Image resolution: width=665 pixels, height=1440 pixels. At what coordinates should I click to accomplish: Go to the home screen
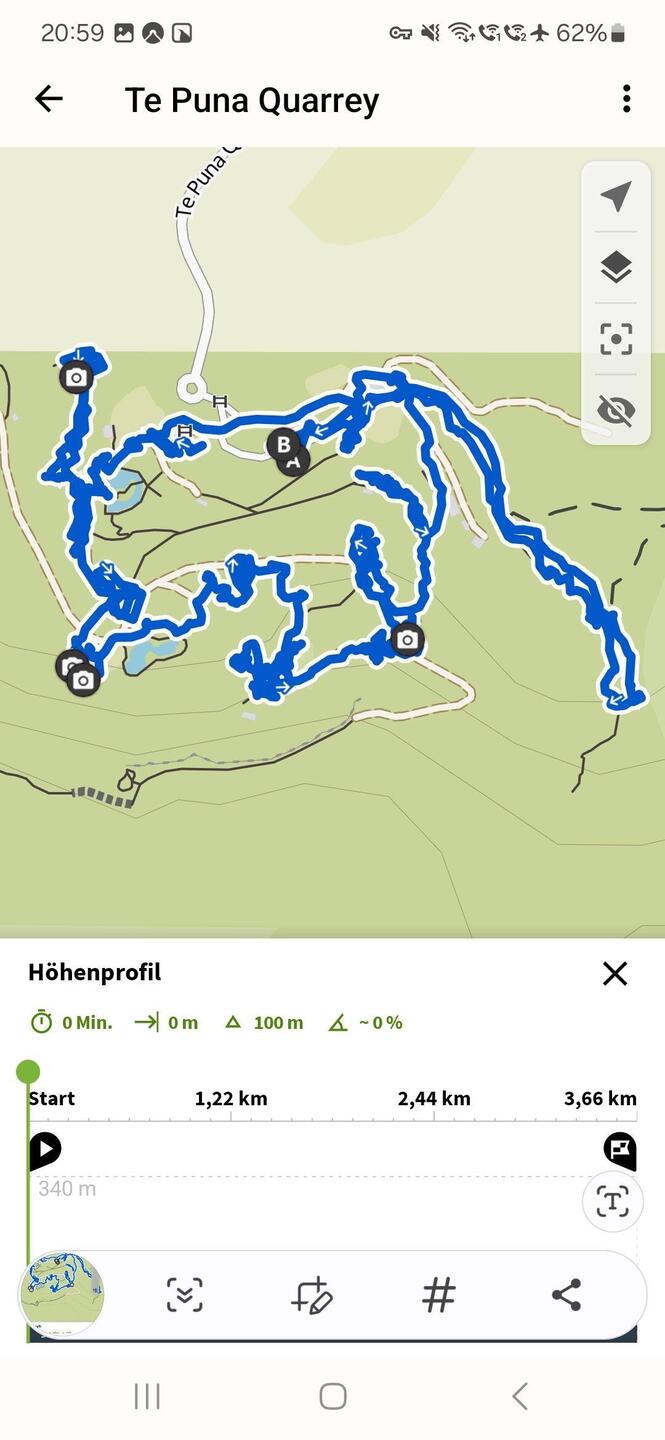pos(332,1396)
